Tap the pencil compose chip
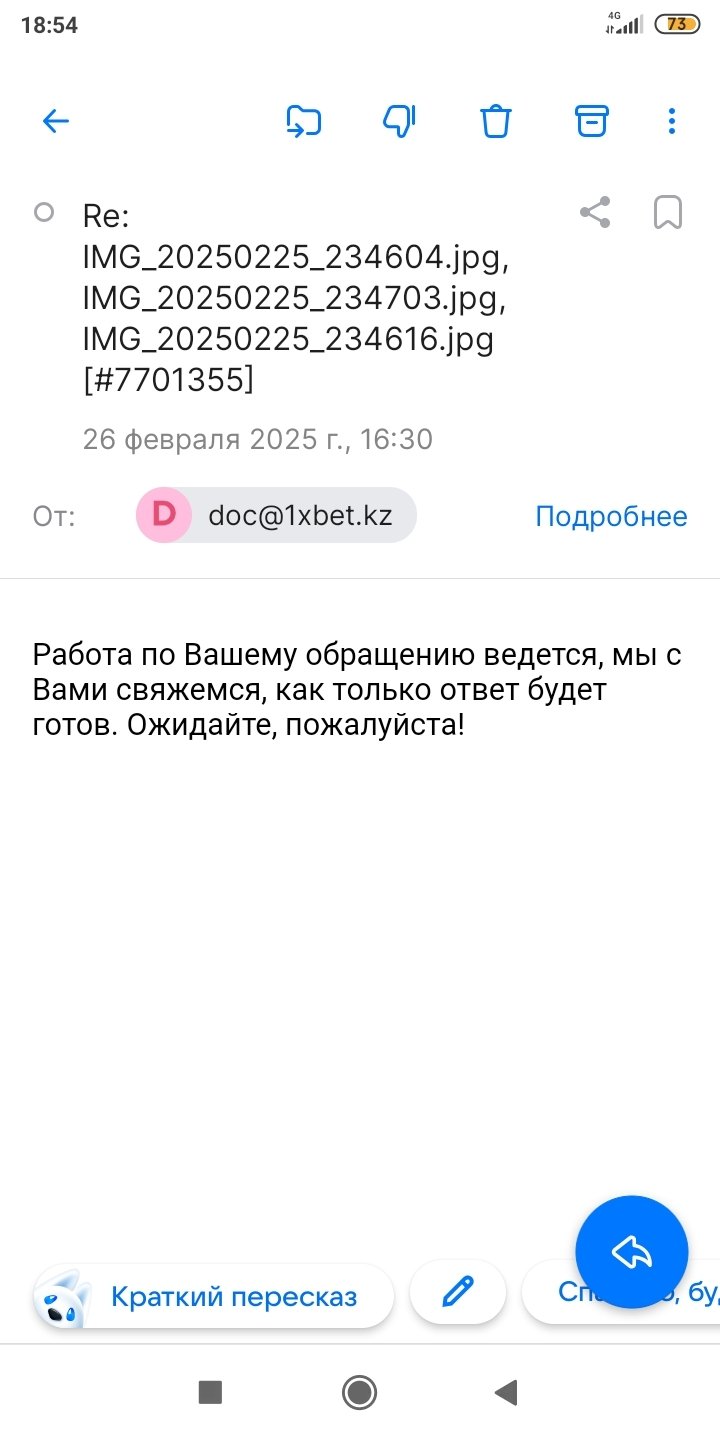Viewport: 720px width, 1440px height. pos(458,1292)
